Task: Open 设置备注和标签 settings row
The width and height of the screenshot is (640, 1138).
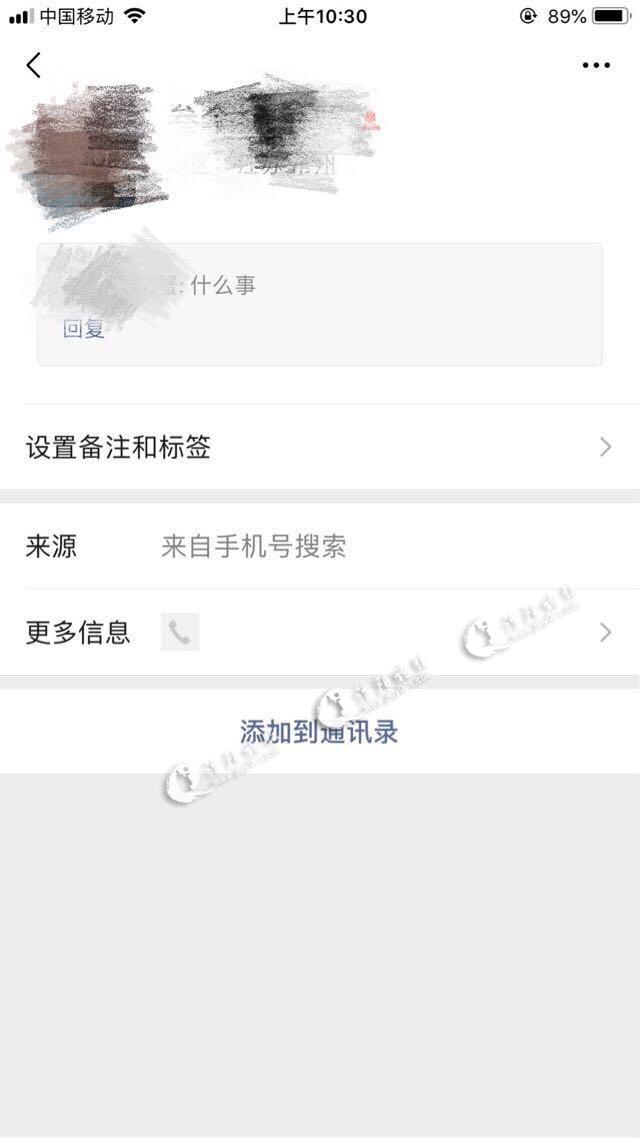Action: click(319, 447)
